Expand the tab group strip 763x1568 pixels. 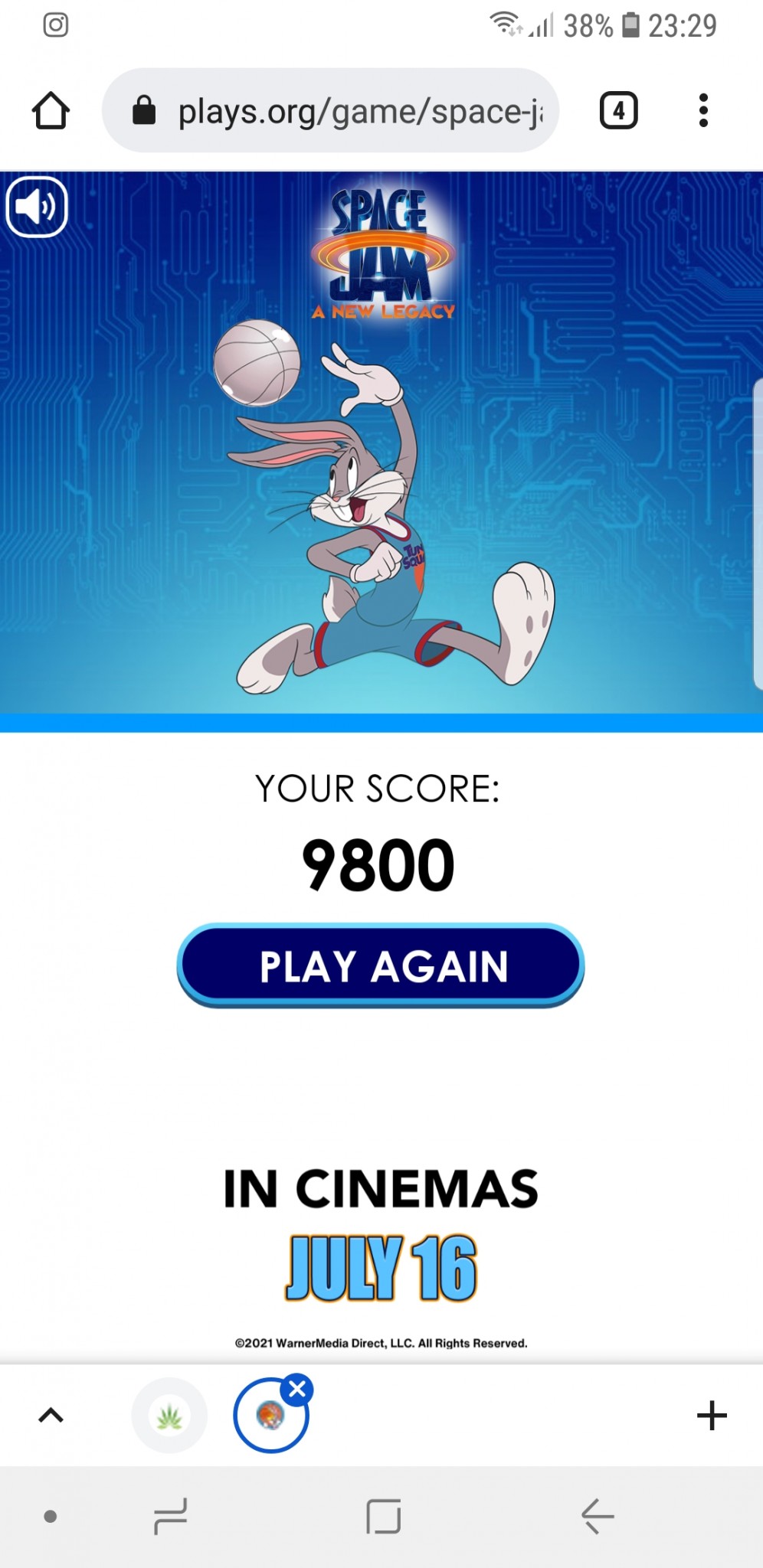click(x=51, y=1416)
